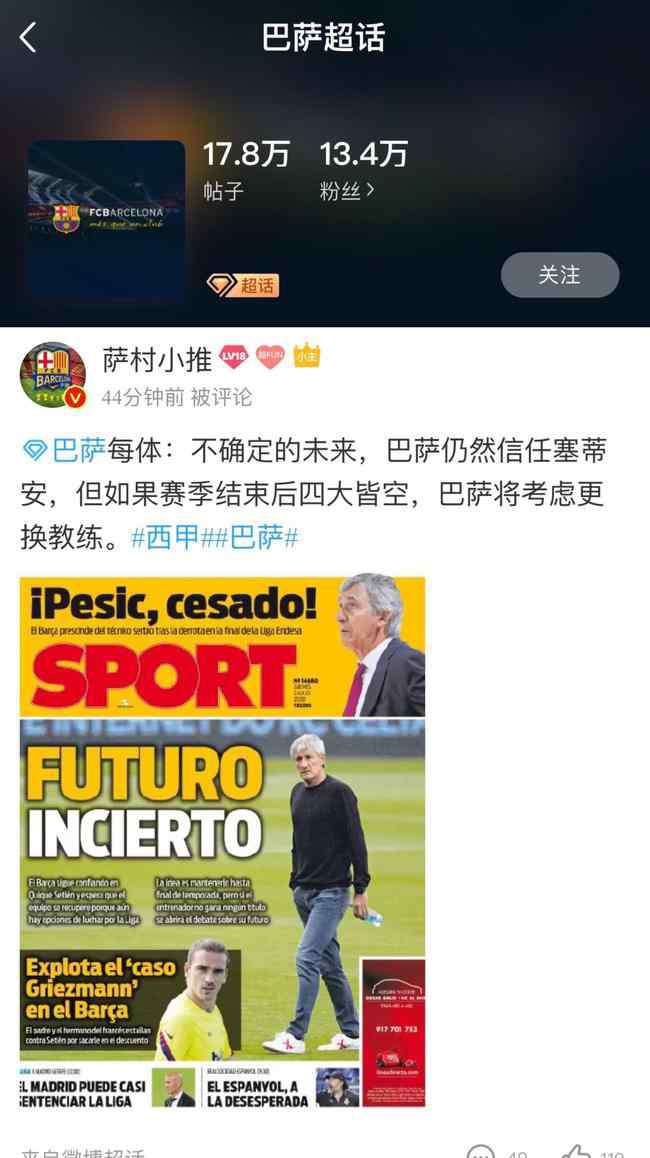Open the 萨村小推 username link

pyautogui.click(x=156, y=359)
